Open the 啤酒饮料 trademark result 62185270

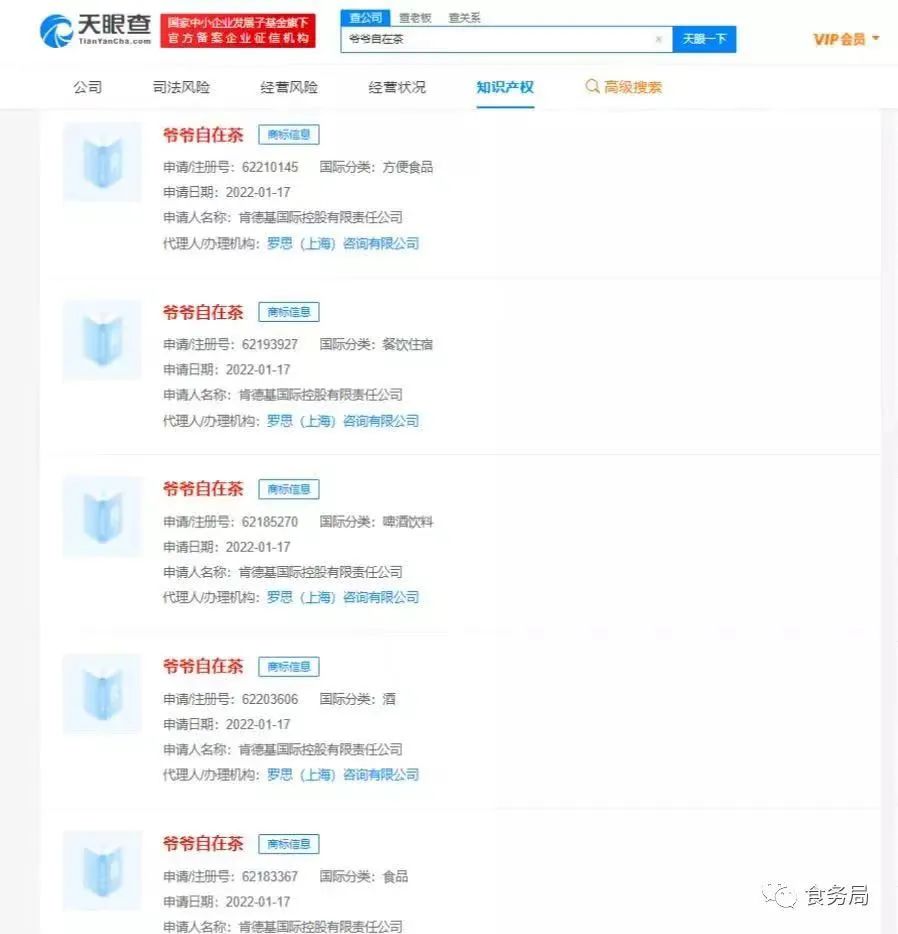(203, 489)
